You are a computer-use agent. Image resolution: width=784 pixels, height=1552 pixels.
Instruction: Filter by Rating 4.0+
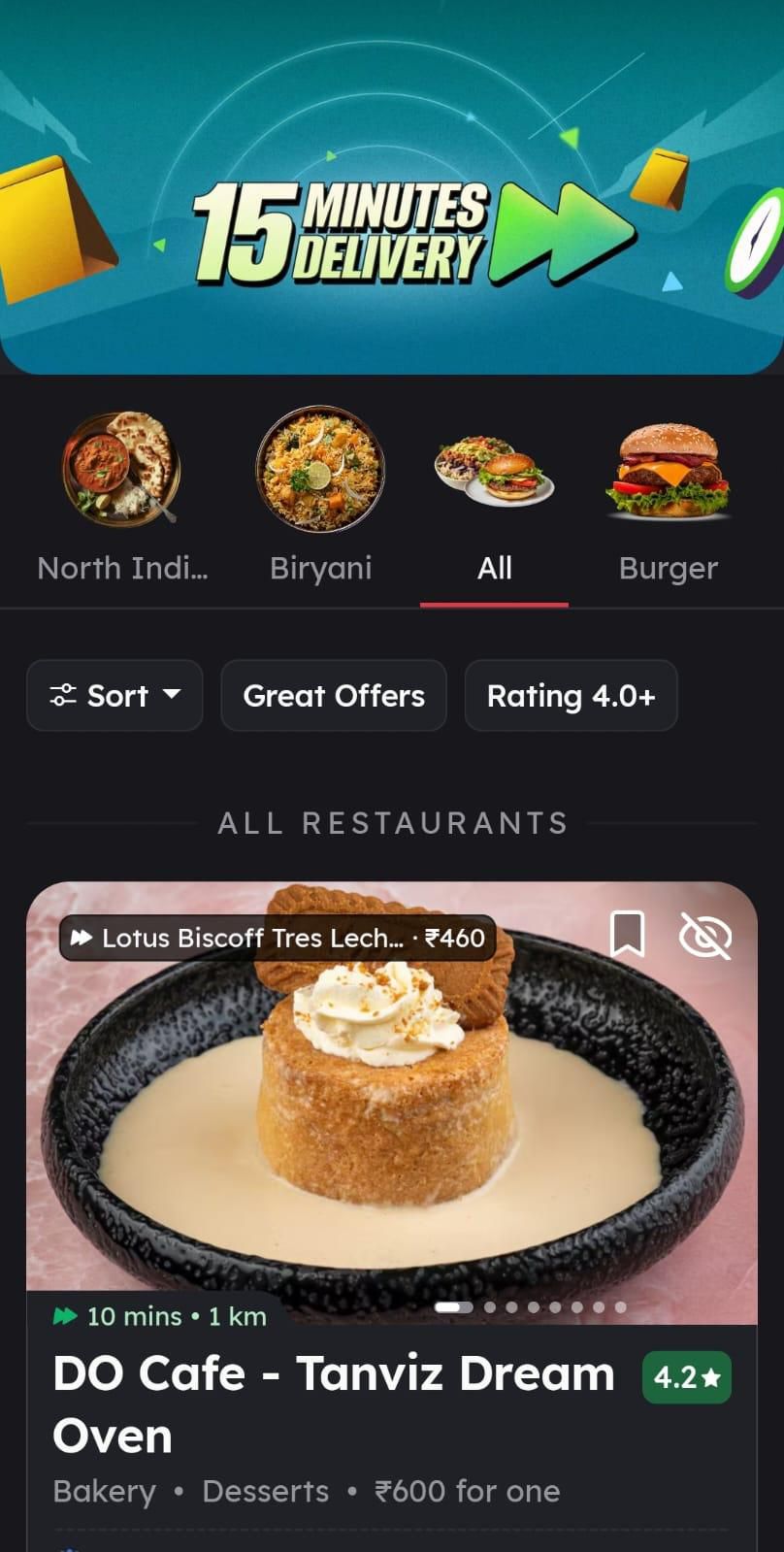click(x=571, y=695)
